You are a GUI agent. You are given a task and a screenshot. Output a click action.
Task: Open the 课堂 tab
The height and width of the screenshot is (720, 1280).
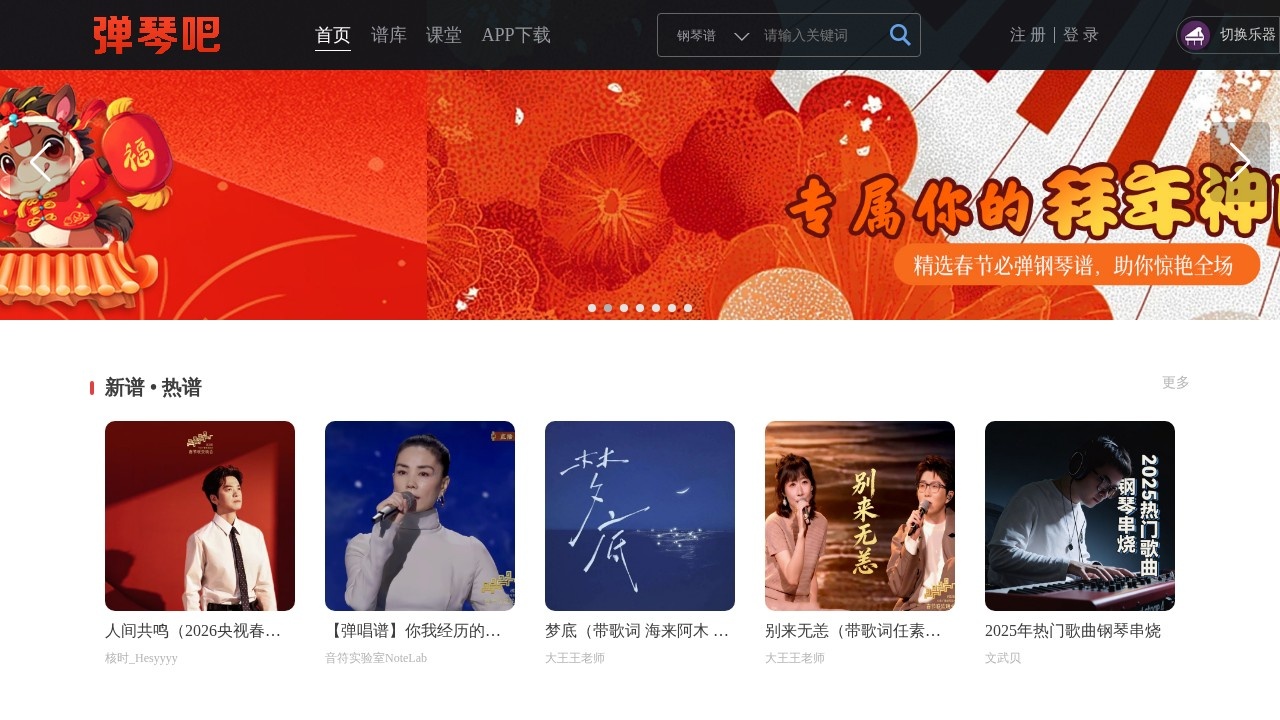443,35
